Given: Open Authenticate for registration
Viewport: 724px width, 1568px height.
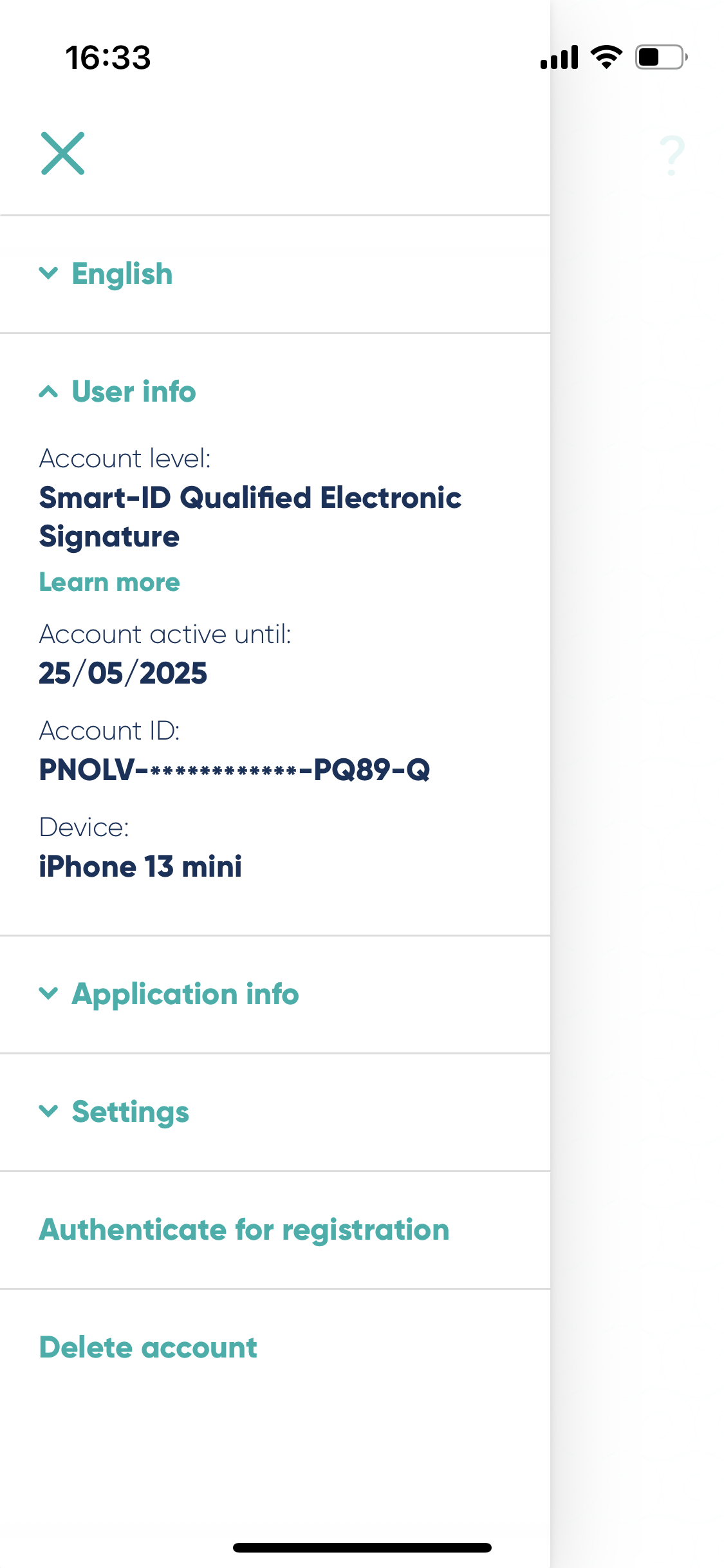Looking at the screenshot, I should (275, 1230).
